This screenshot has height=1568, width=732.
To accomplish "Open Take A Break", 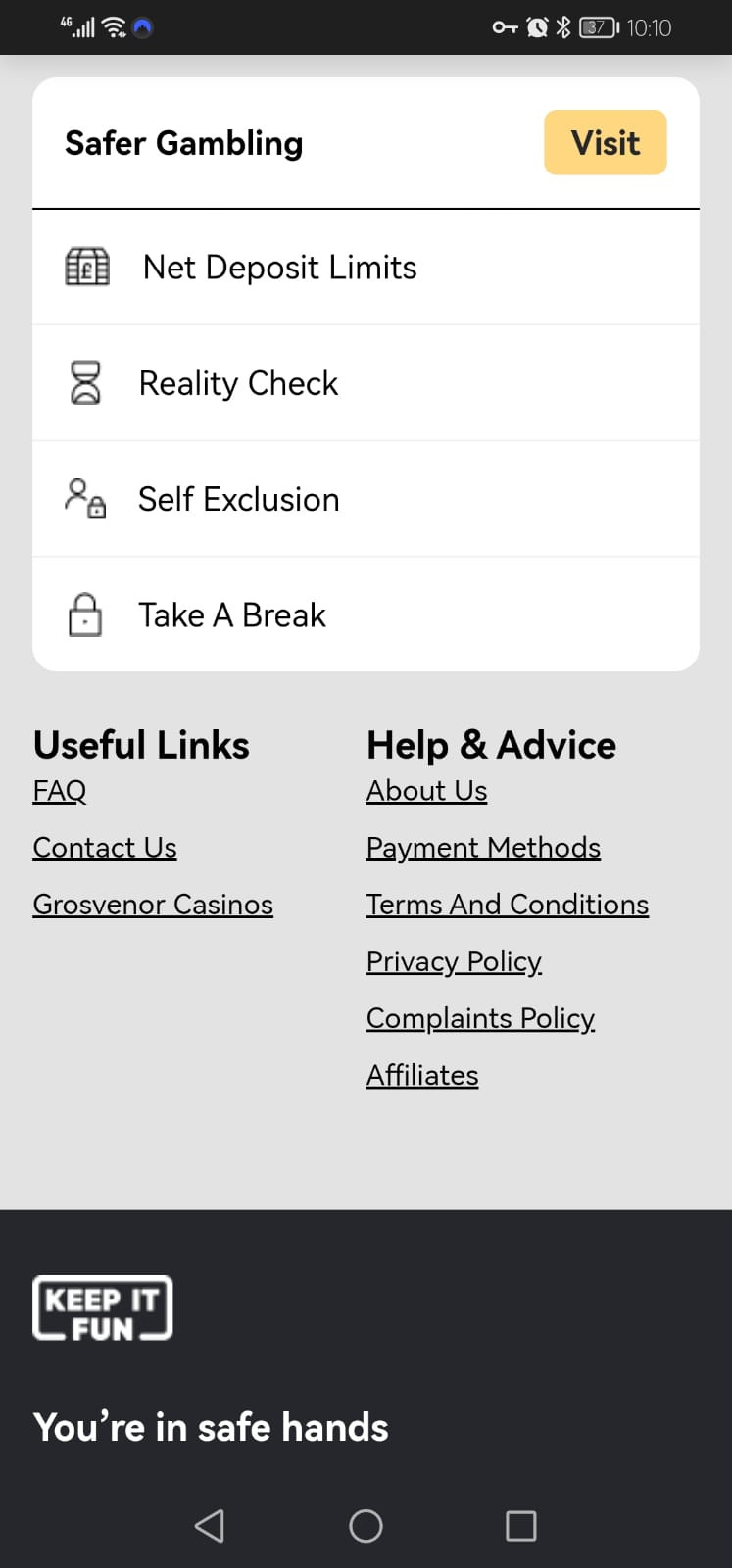I will click(232, 615).
